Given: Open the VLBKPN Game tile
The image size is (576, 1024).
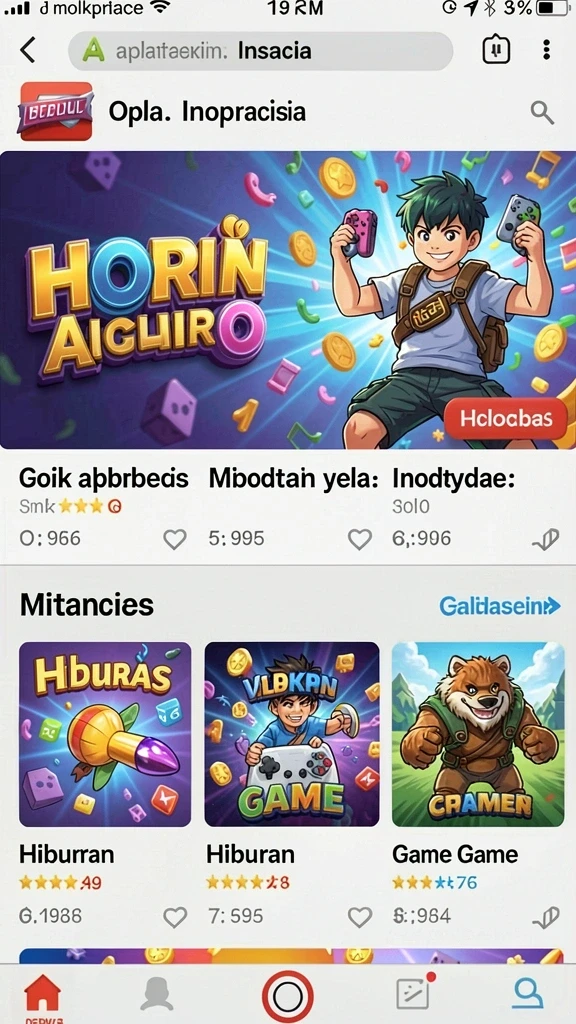Looking at the screenshot, I should [292, 734].
